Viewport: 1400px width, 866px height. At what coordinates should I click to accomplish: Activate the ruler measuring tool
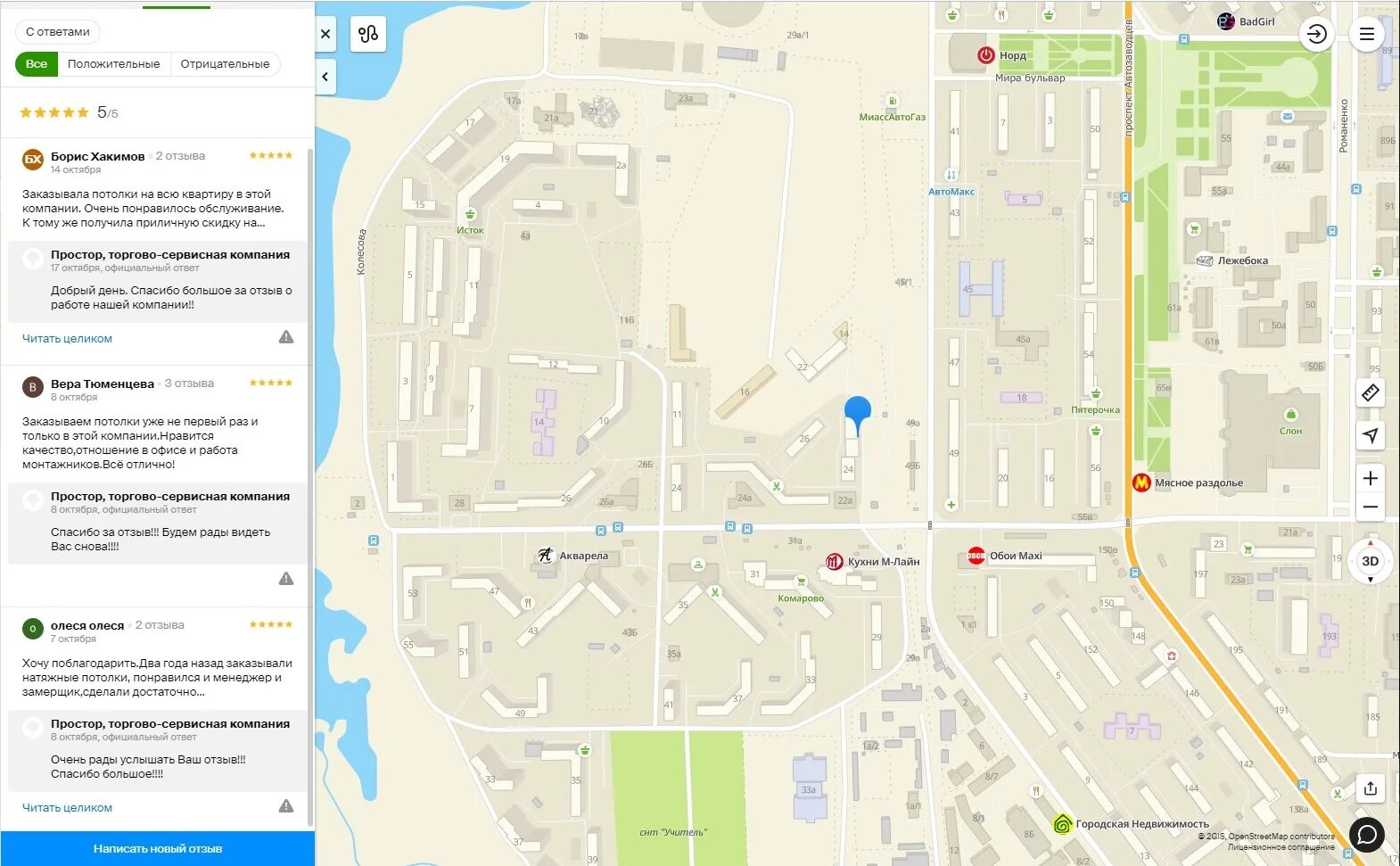(1371, 392)
